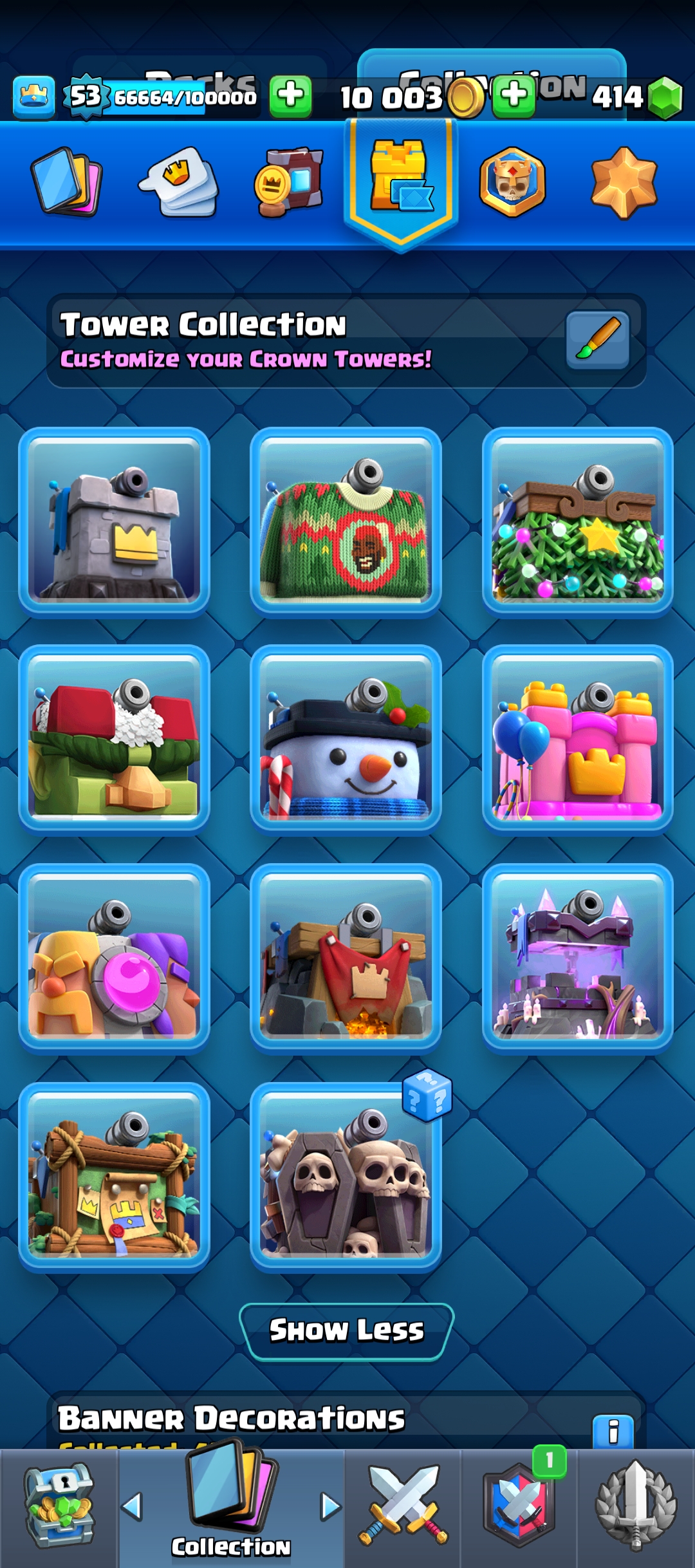Select the purple crystal tower skin
695x1568 pixels.
pos(577,958)
